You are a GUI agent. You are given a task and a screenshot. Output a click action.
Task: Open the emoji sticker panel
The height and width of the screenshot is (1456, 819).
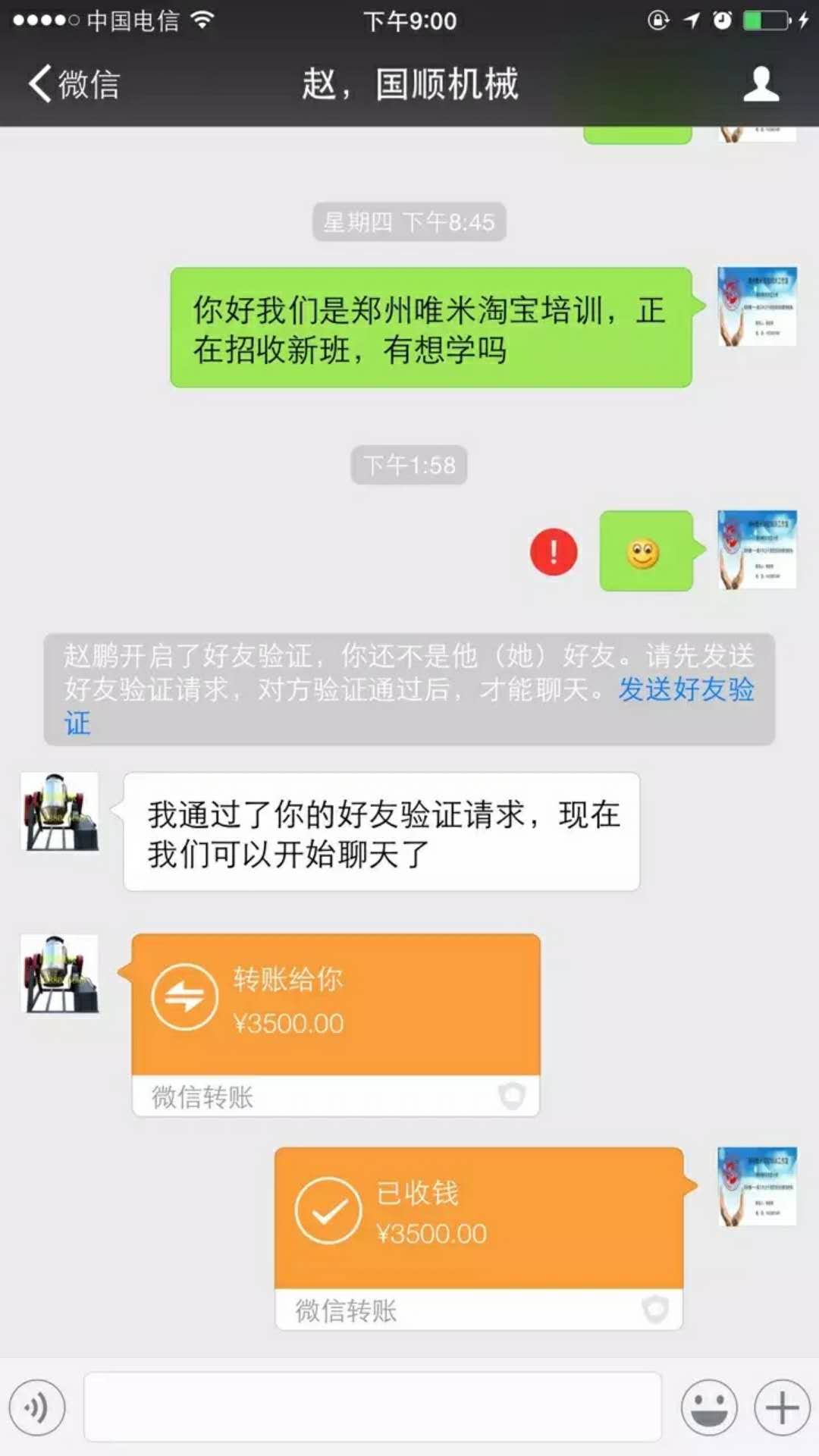pyautogui.click(x=708, y=1407)
